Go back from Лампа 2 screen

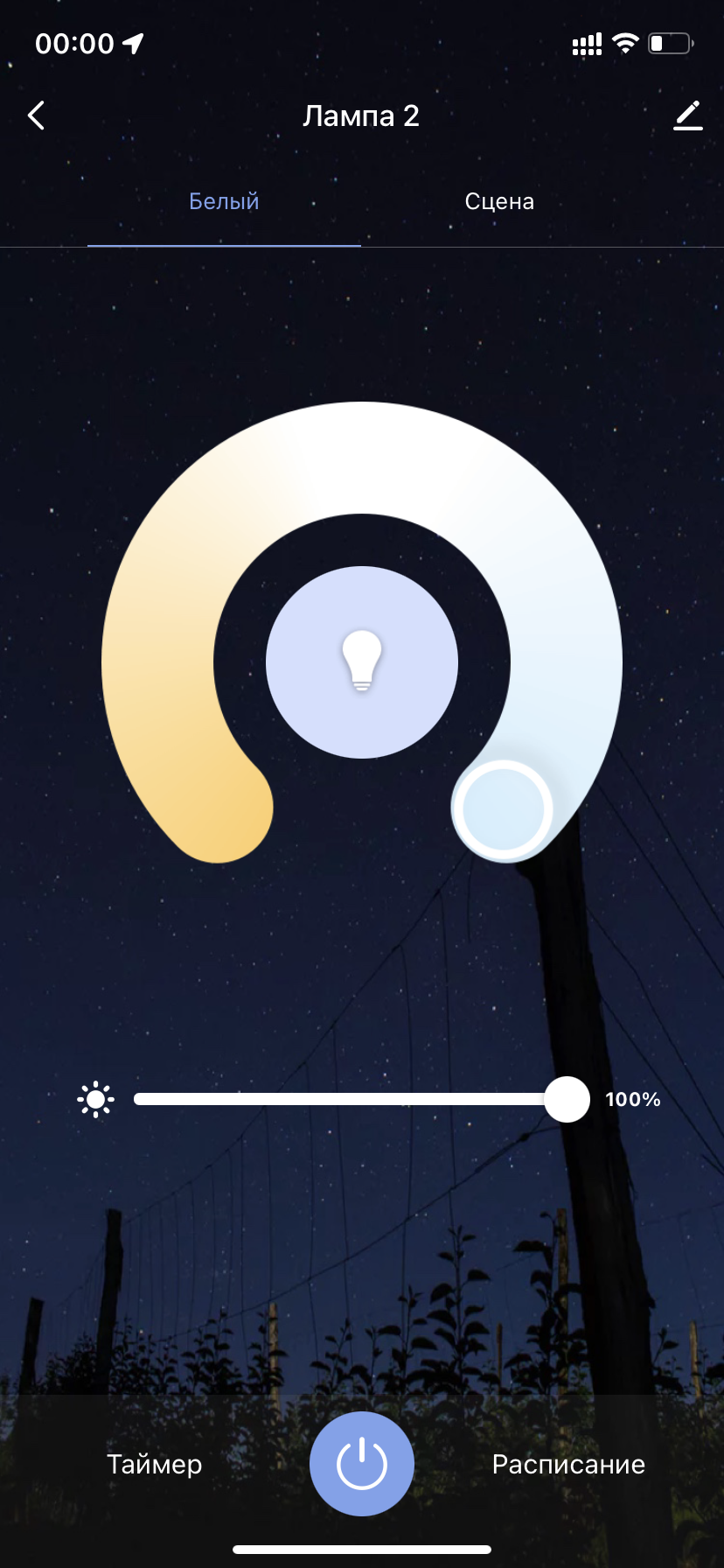click(37, 115)
